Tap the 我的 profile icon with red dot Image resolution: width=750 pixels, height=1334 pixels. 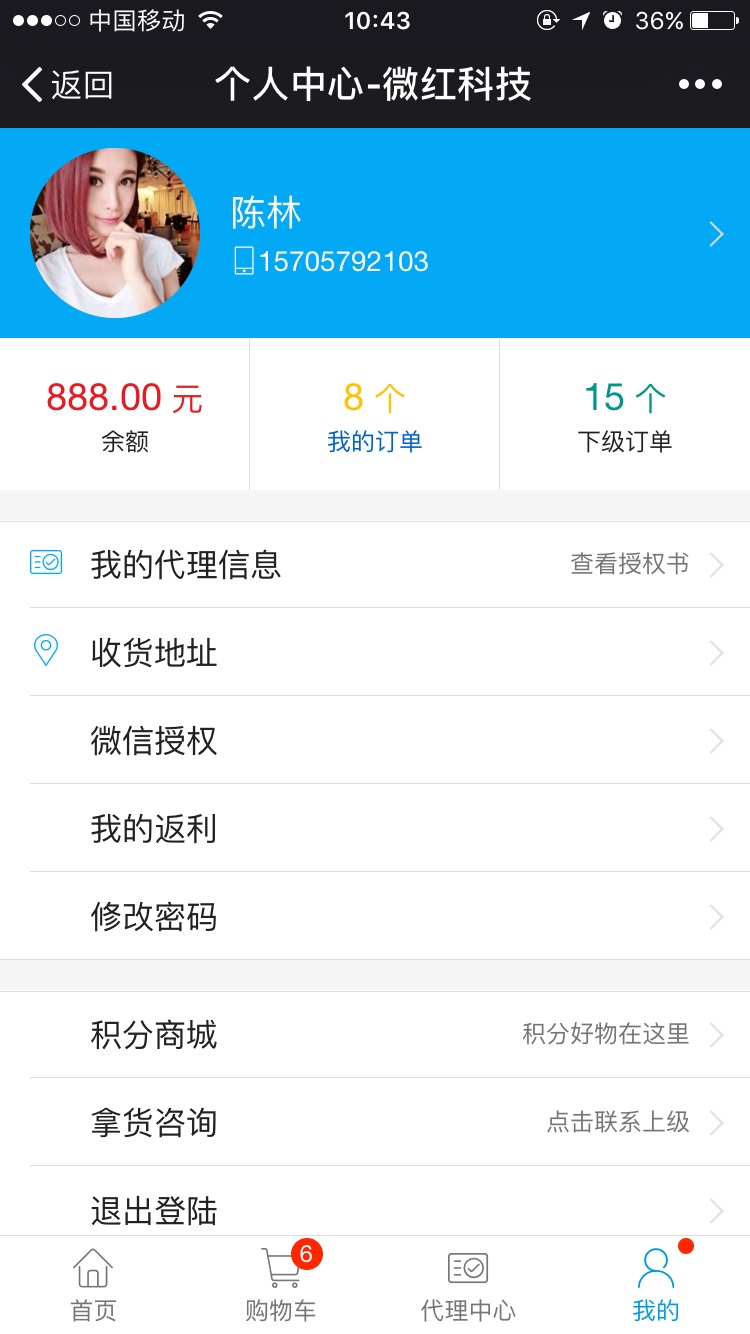coord(655,1268)
